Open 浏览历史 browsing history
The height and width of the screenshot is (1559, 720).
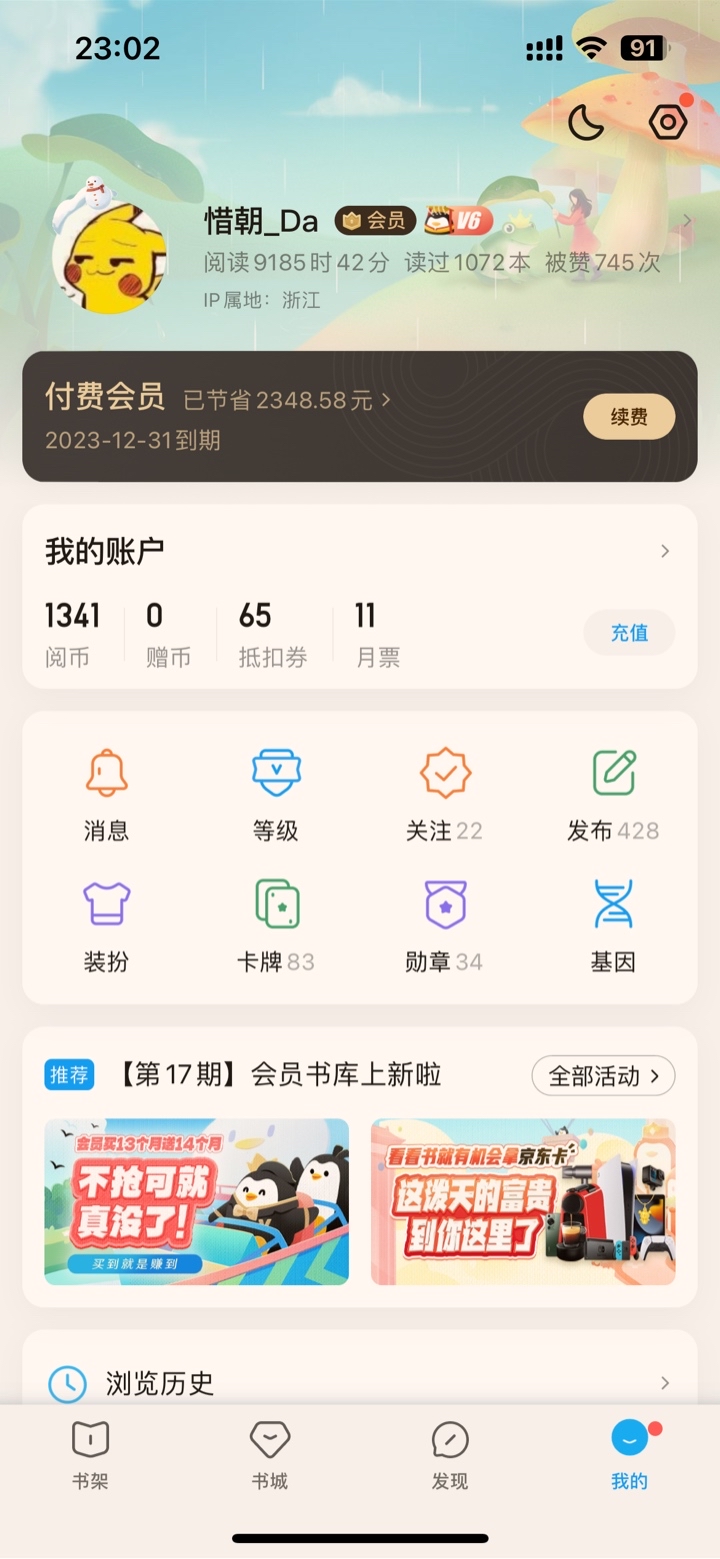(x=358, y=1383)
